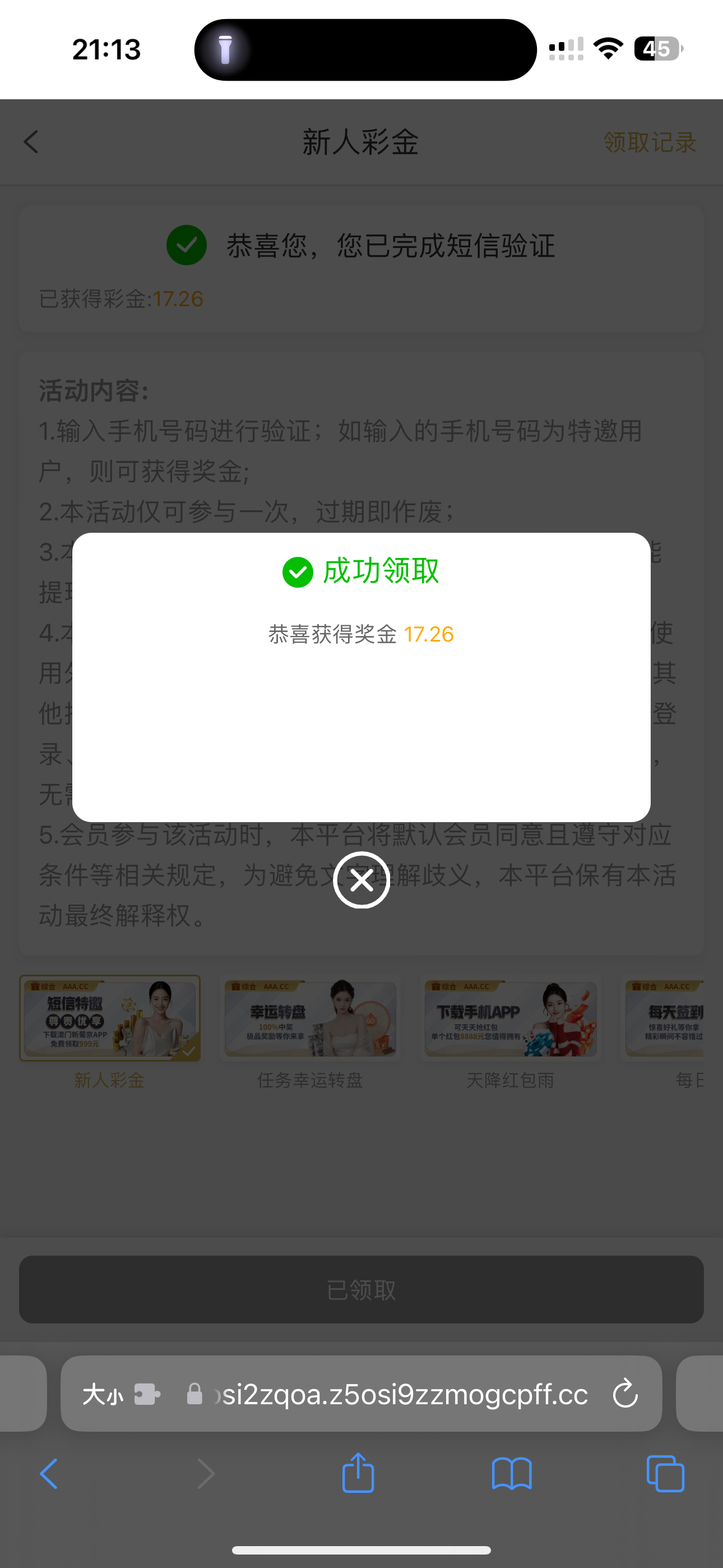Open 领取记录 claim history
This screenshot has width=723, height=1568.
650,142
